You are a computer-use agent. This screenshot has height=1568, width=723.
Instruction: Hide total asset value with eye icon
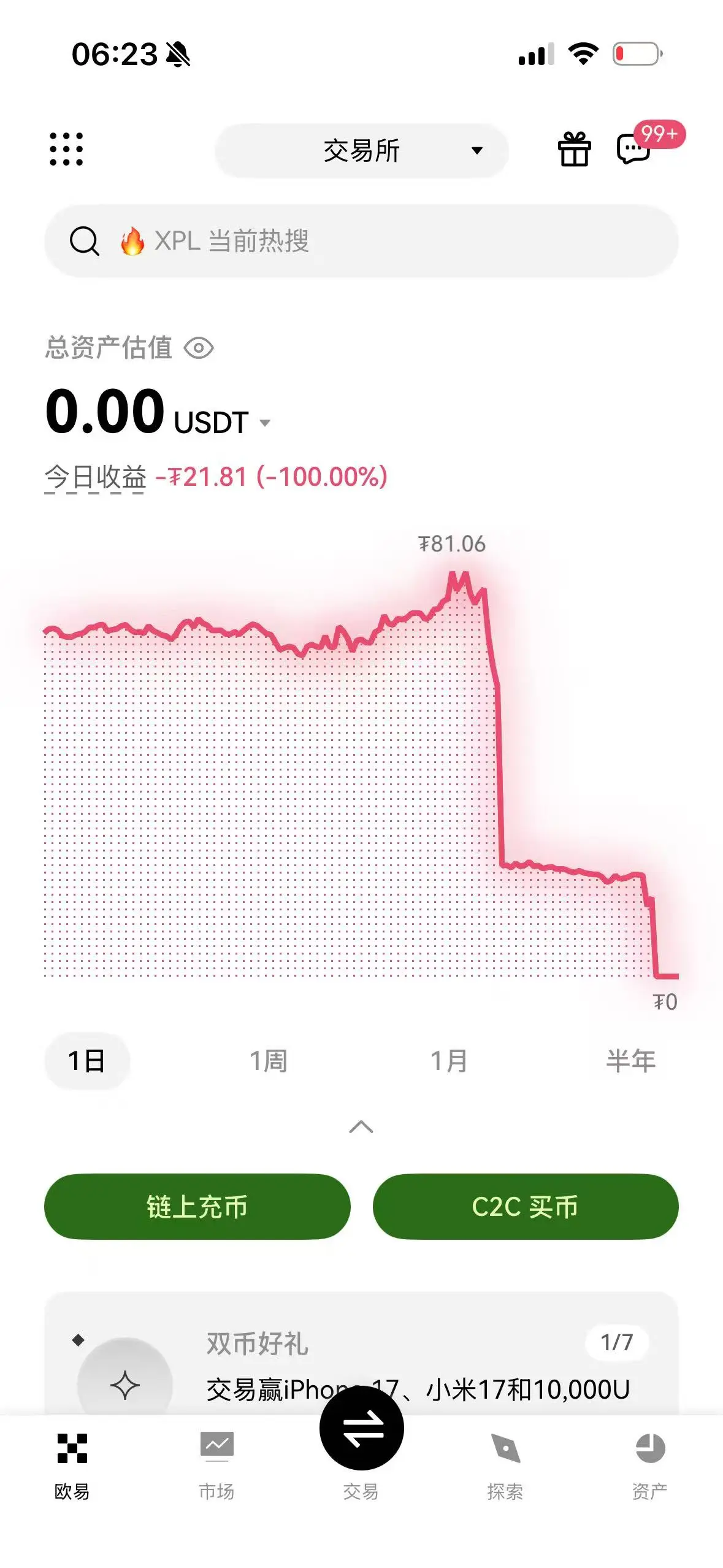tap(199, 348)
